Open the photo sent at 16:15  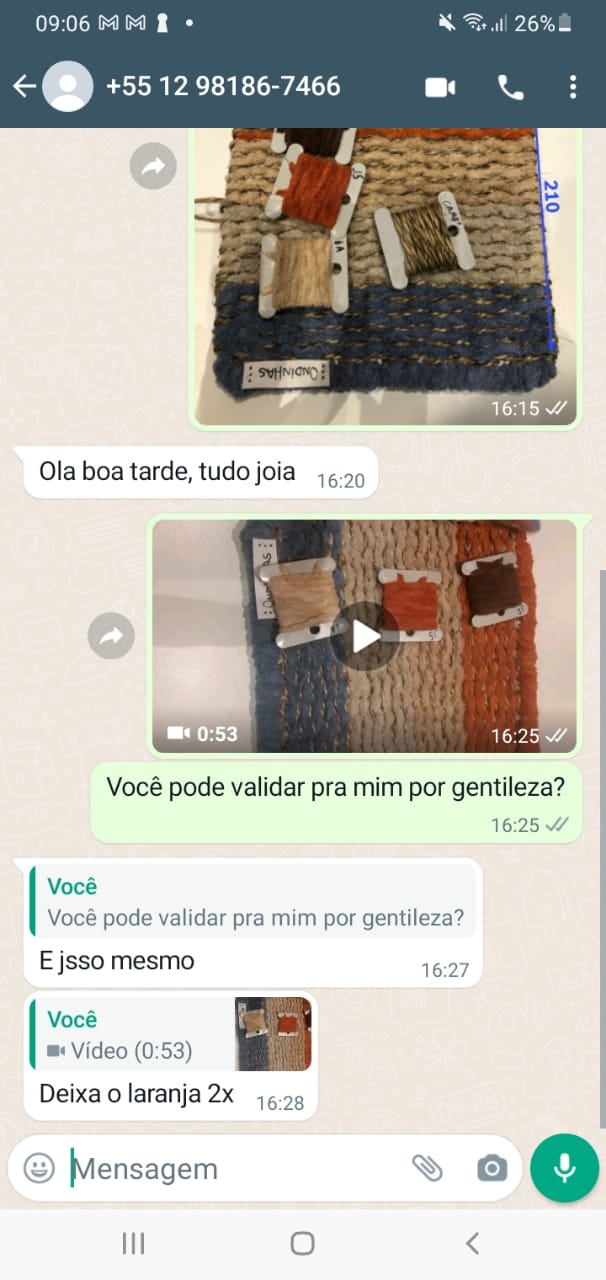tap(385, 277)
